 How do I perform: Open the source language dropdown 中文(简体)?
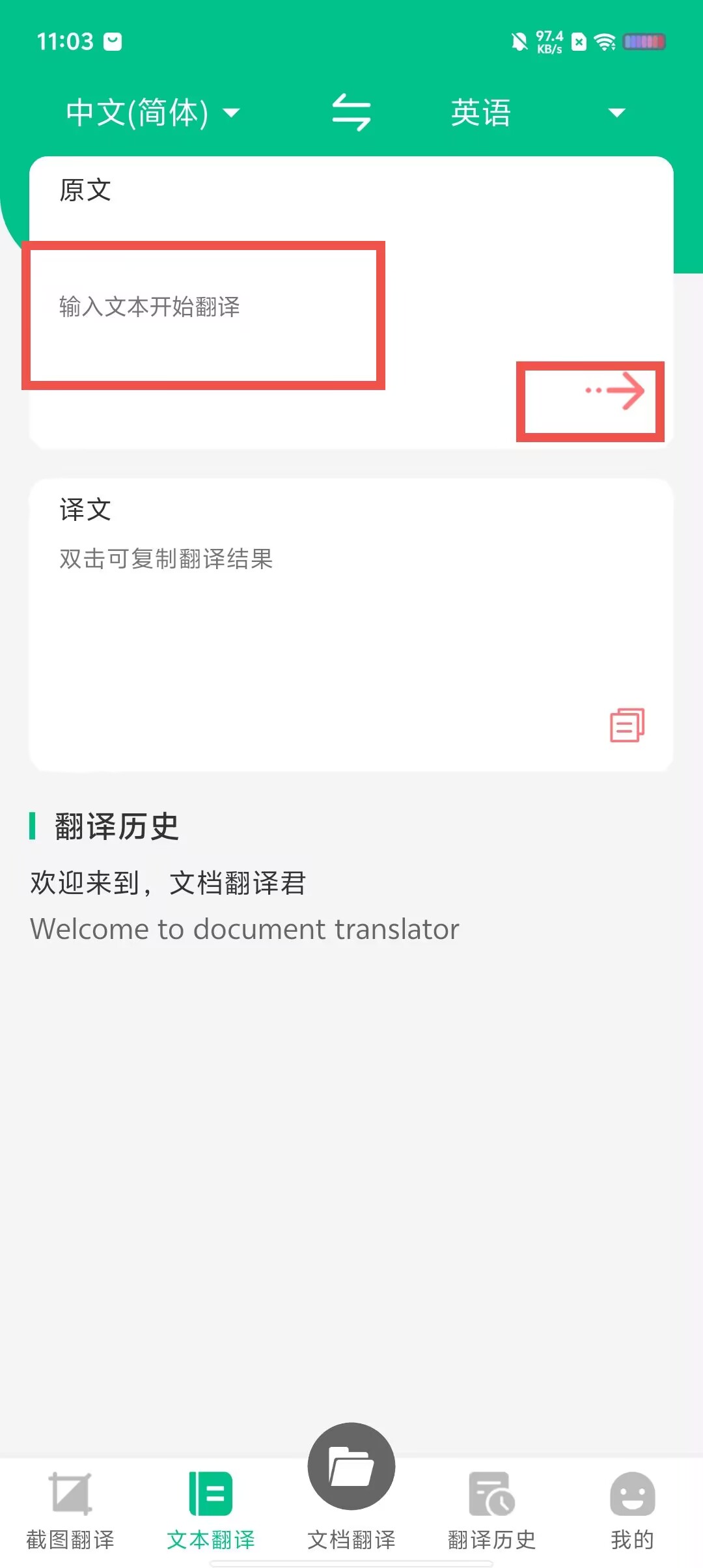tap(152, 113)
